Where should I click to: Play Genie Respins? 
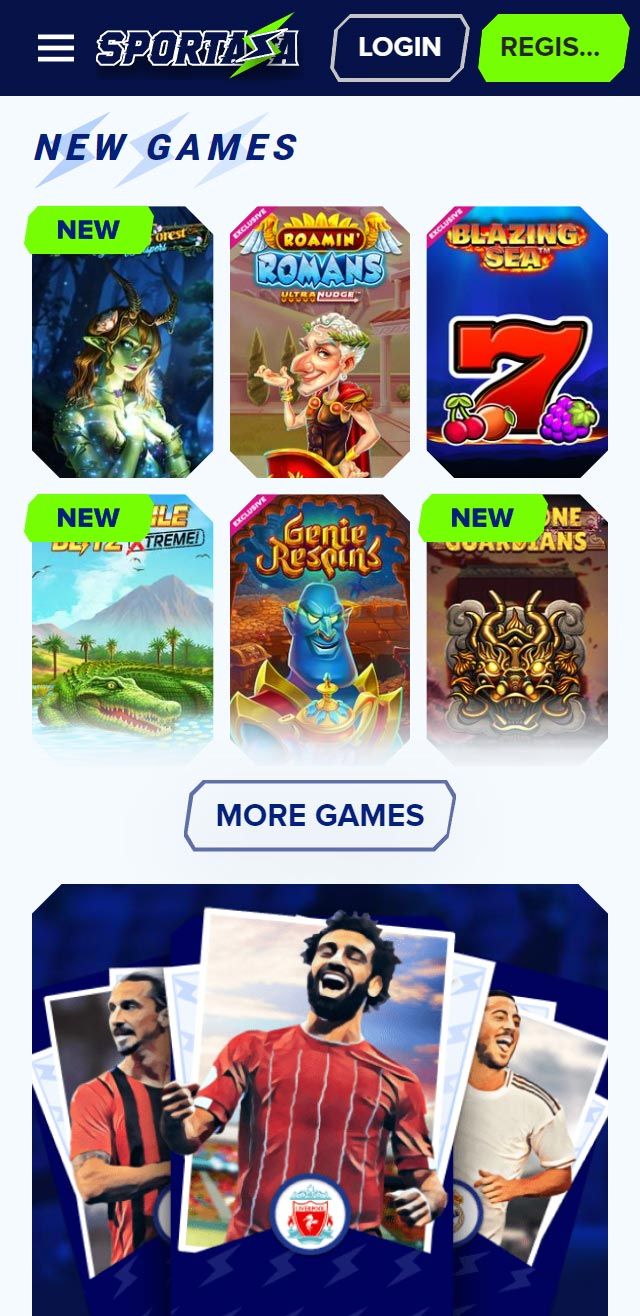tap(320, 630)
